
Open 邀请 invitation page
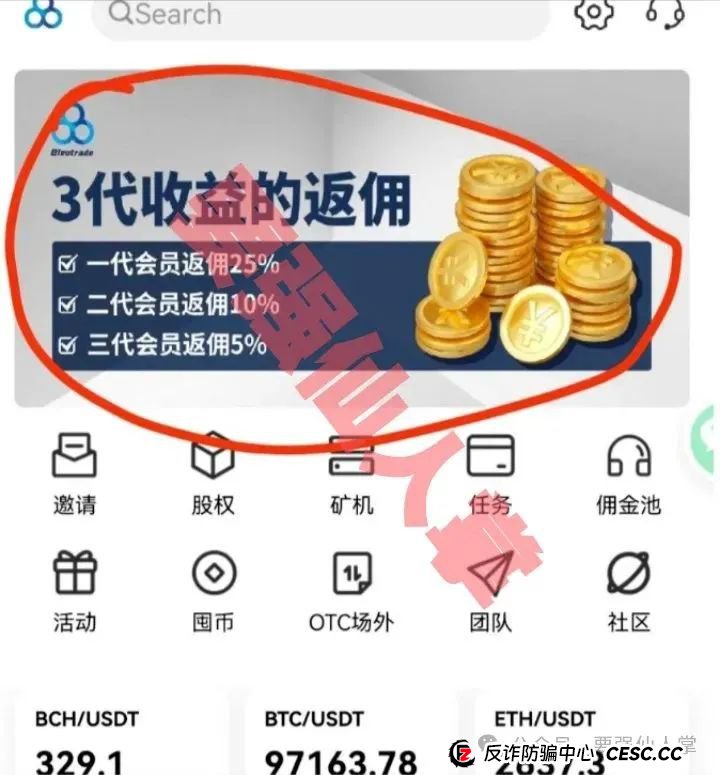coord(74,473)
